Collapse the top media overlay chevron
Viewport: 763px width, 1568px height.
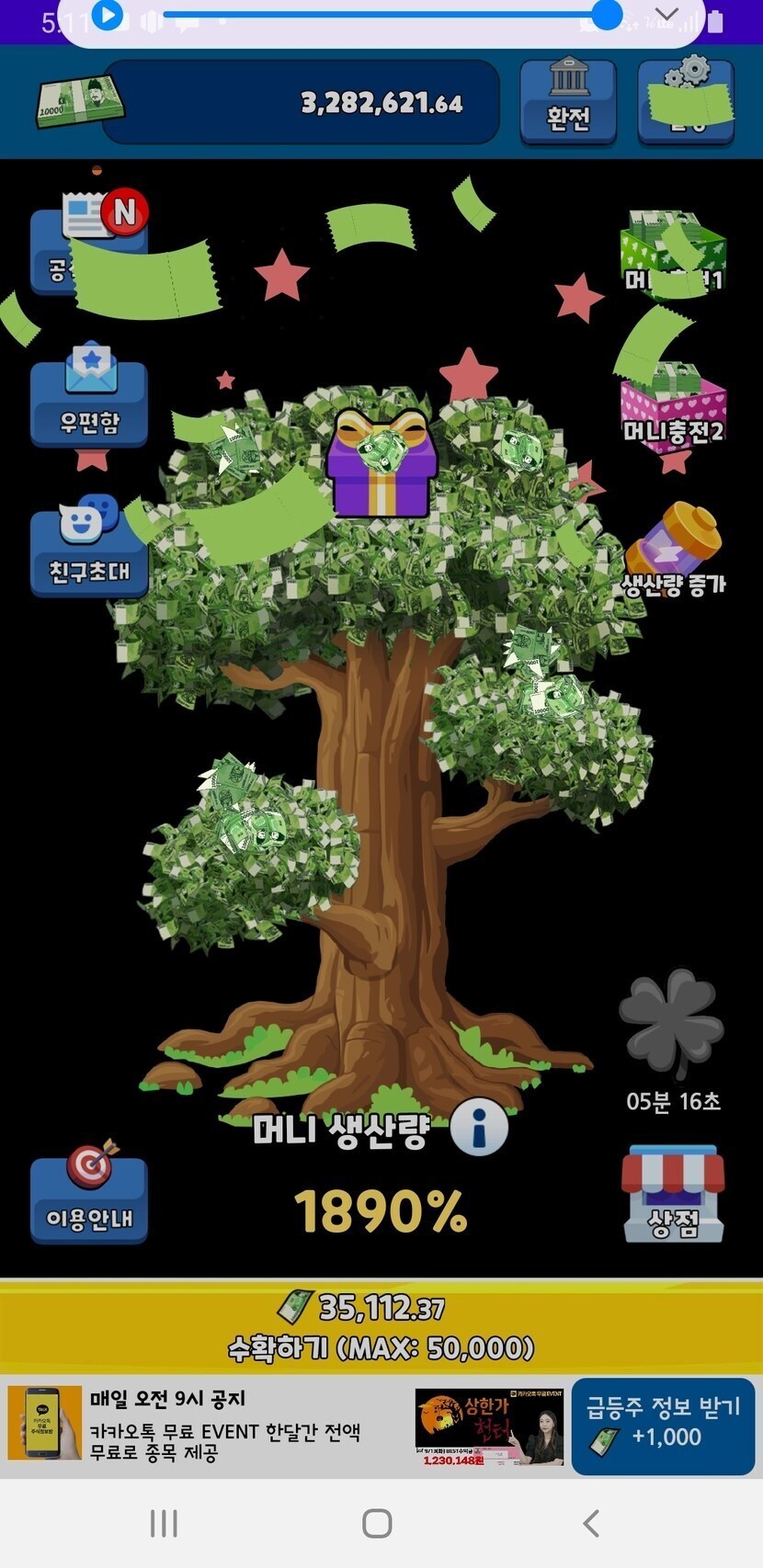coord(666,15)
